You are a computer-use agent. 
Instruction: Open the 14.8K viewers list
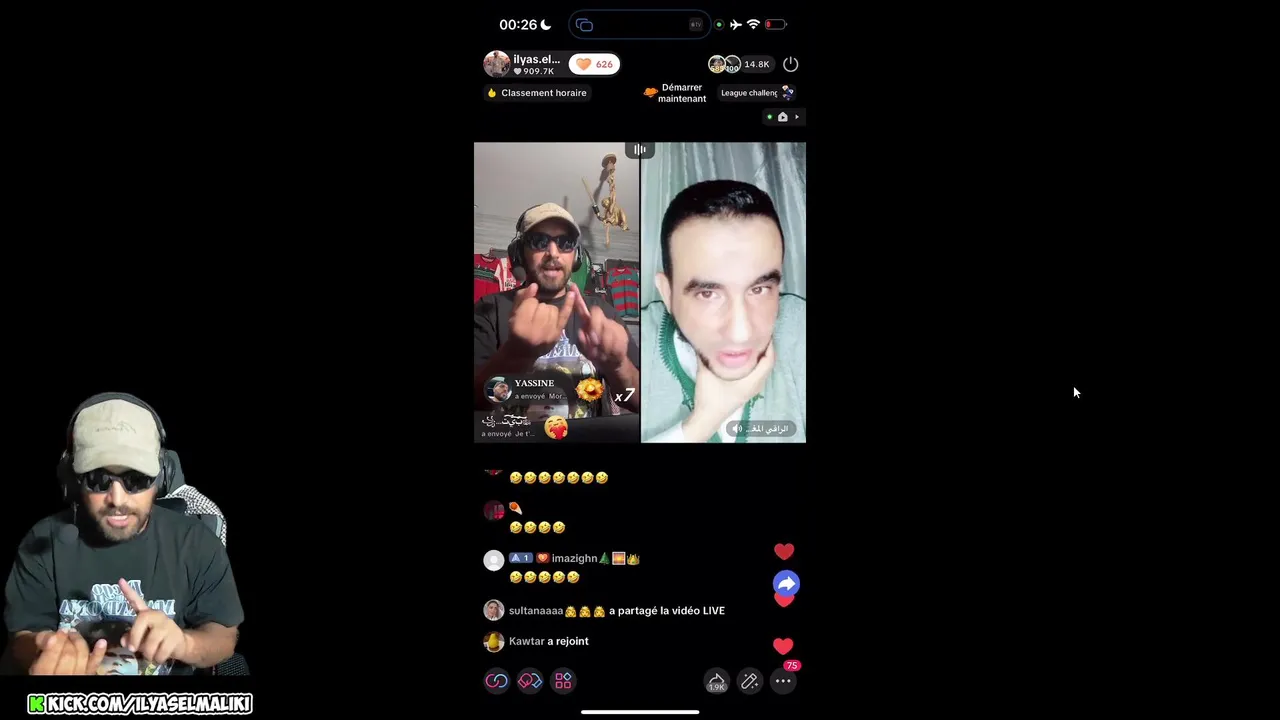tap(740, 64)
